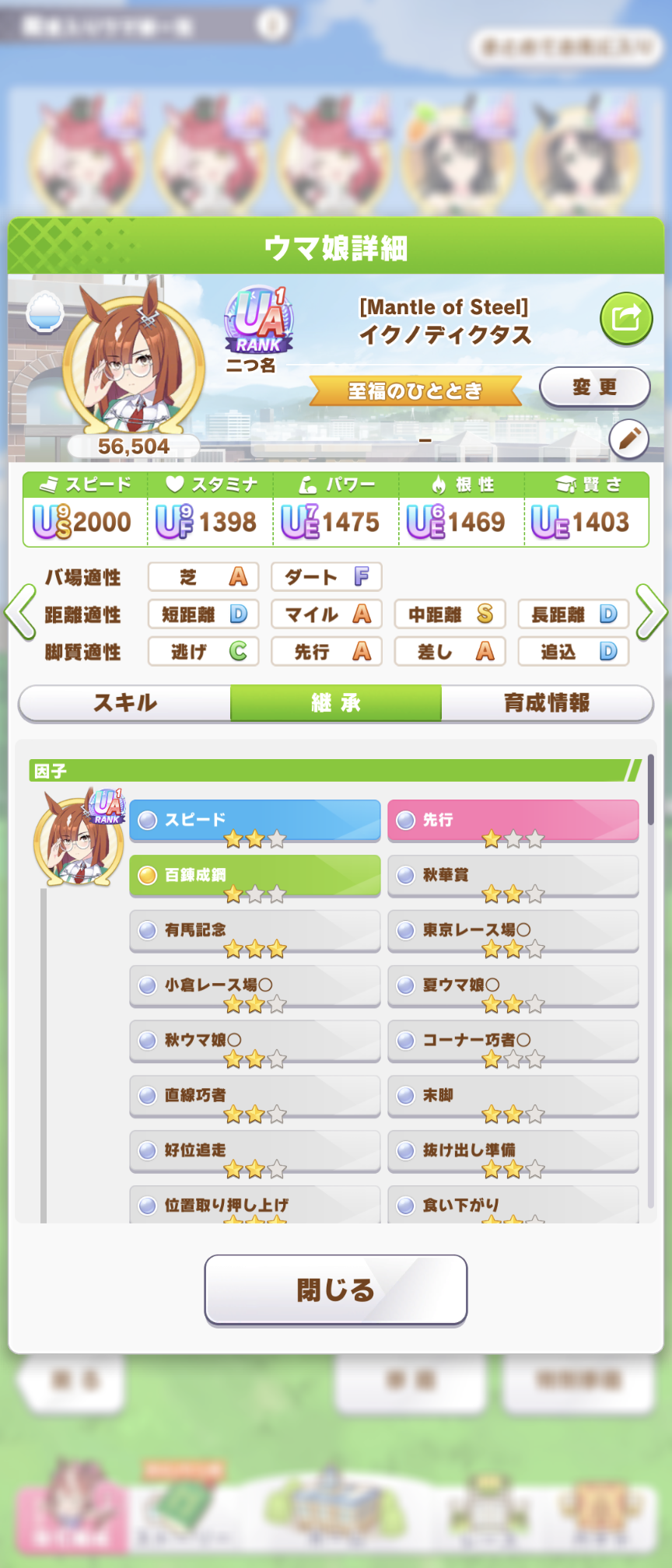
Task: Inspect the 好位追走 factor
Action: tap(254, 1151)
